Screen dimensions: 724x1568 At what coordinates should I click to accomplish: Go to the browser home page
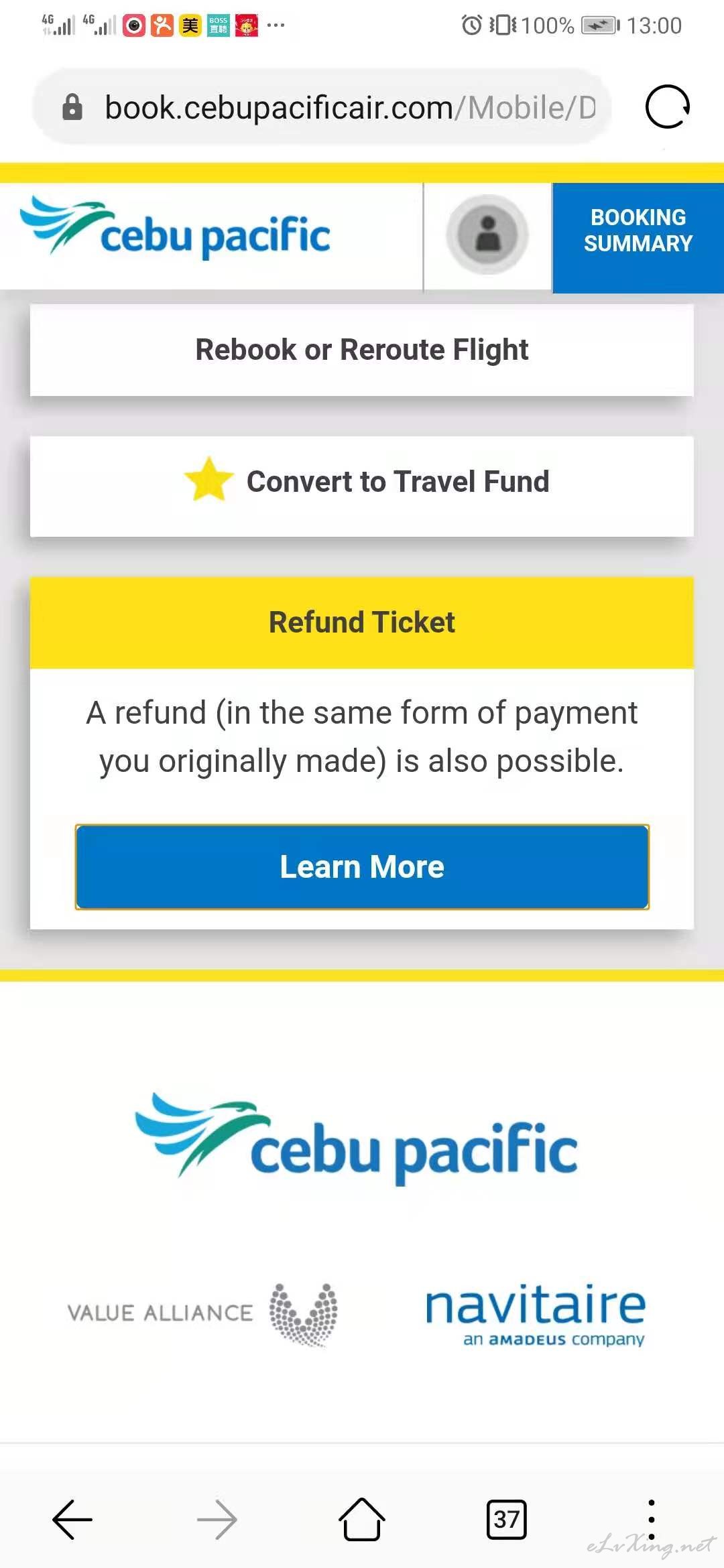(x=362, y=1519)
